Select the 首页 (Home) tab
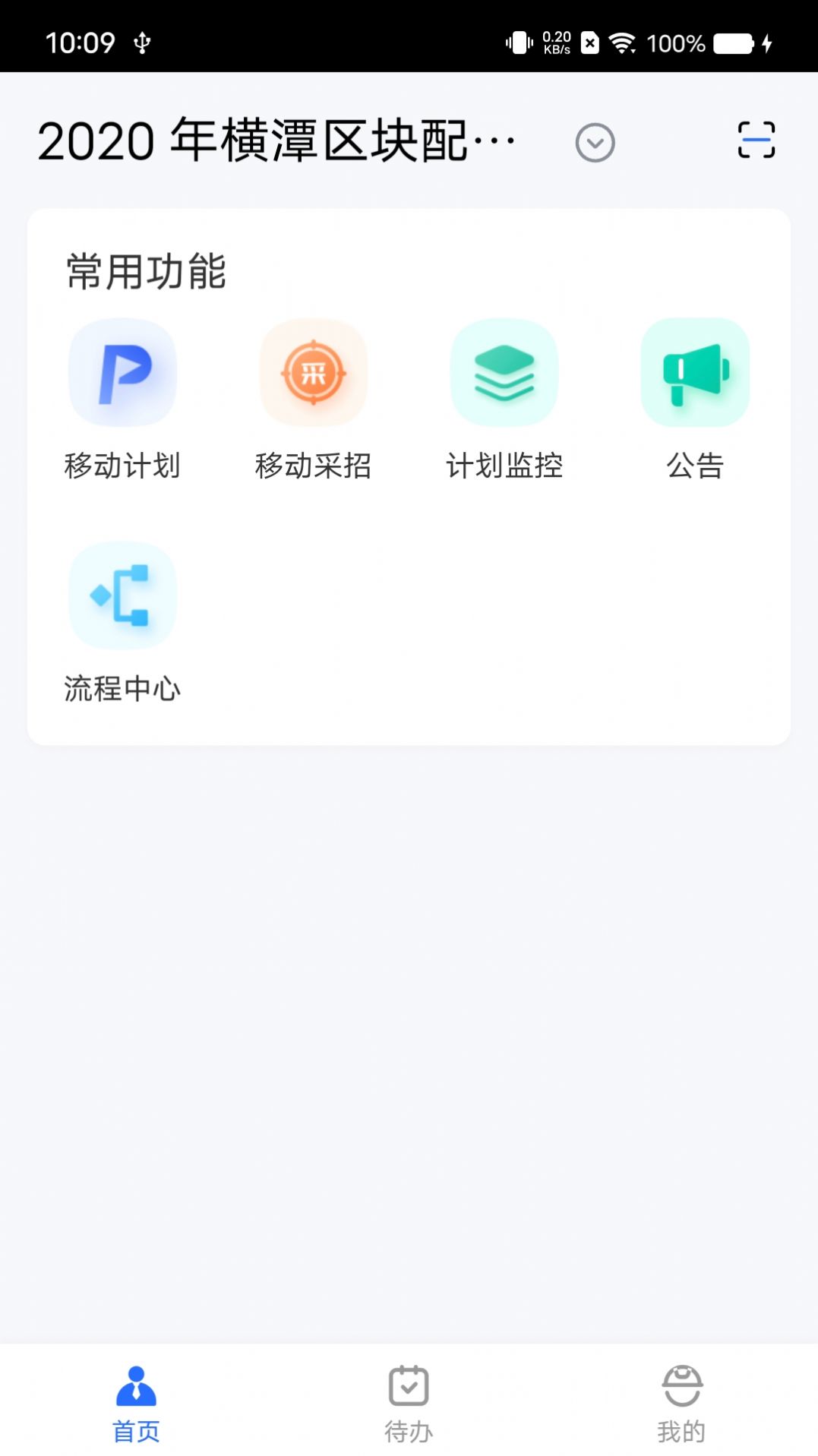The height and width of the screenshot is (1456, 818). (136, 1405)
